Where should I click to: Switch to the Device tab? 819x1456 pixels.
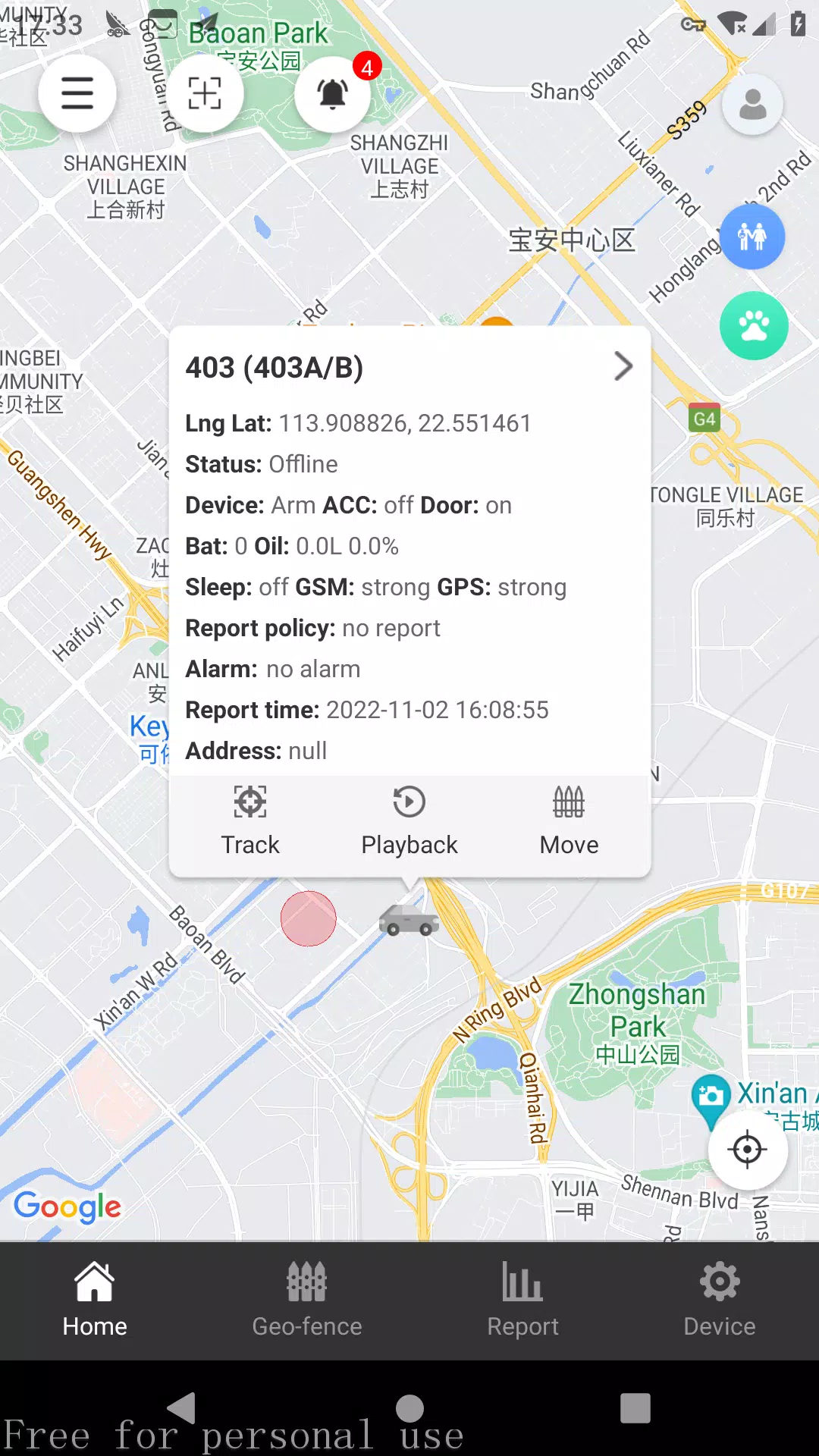tap(719, 1300)
